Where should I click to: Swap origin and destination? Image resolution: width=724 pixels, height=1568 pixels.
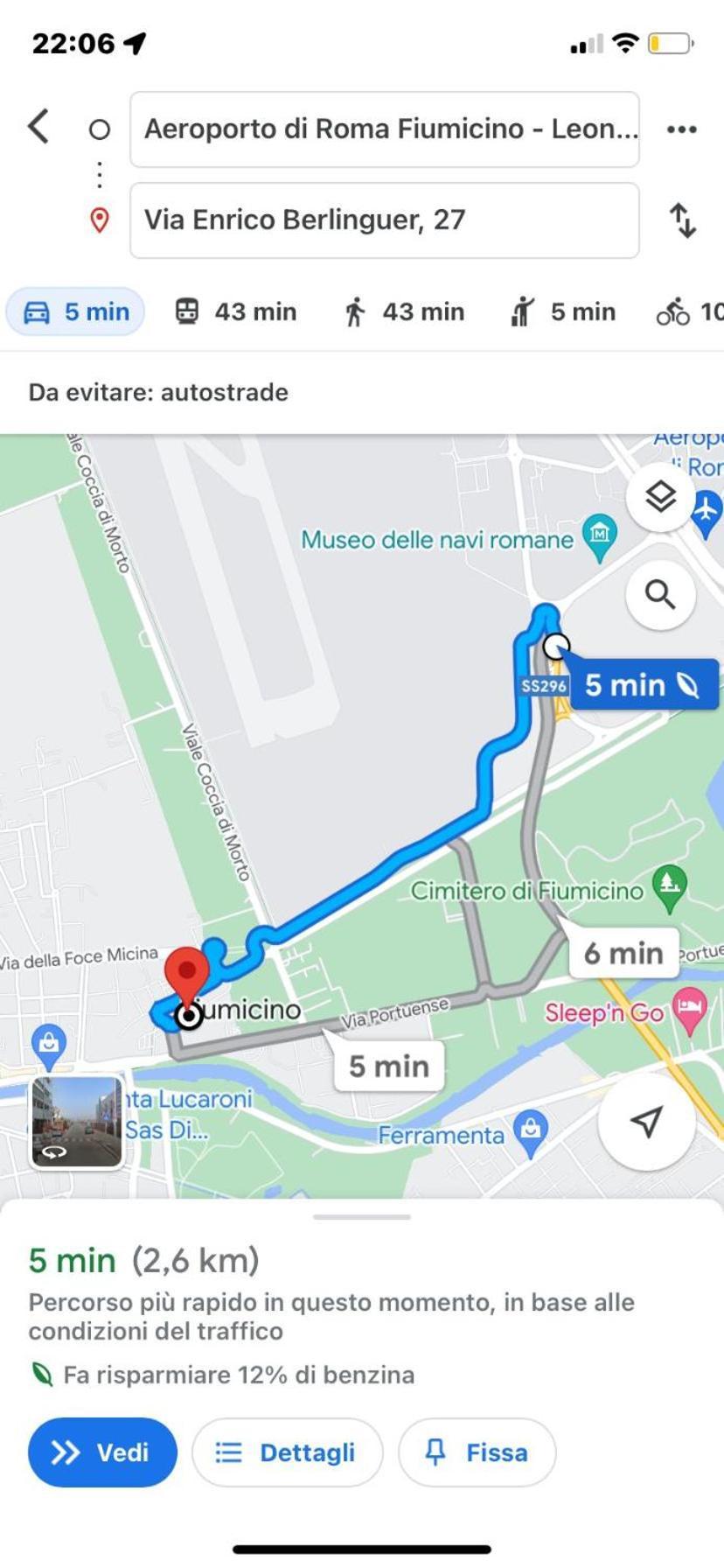682,220
